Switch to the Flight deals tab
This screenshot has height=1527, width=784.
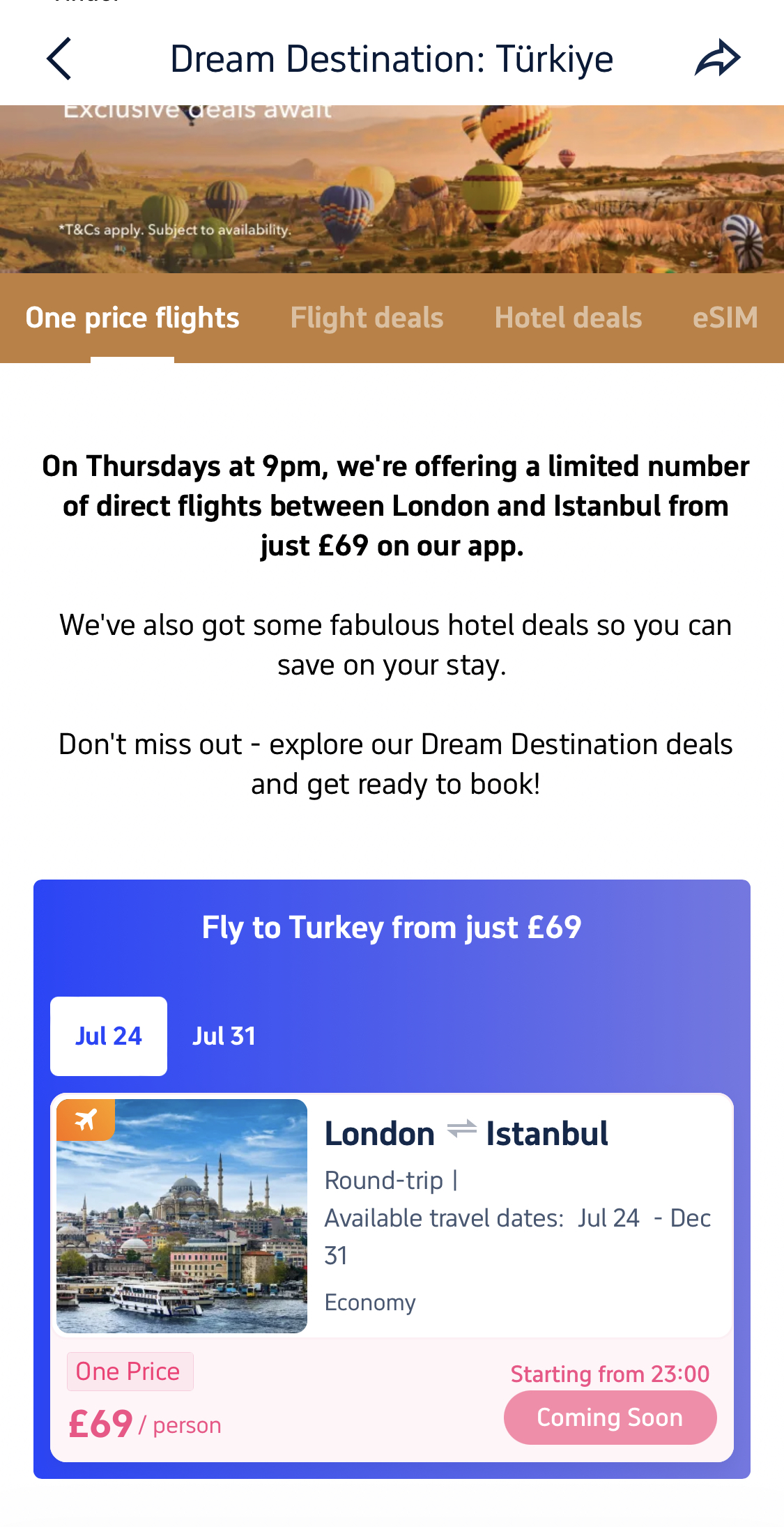click(367, 318)
